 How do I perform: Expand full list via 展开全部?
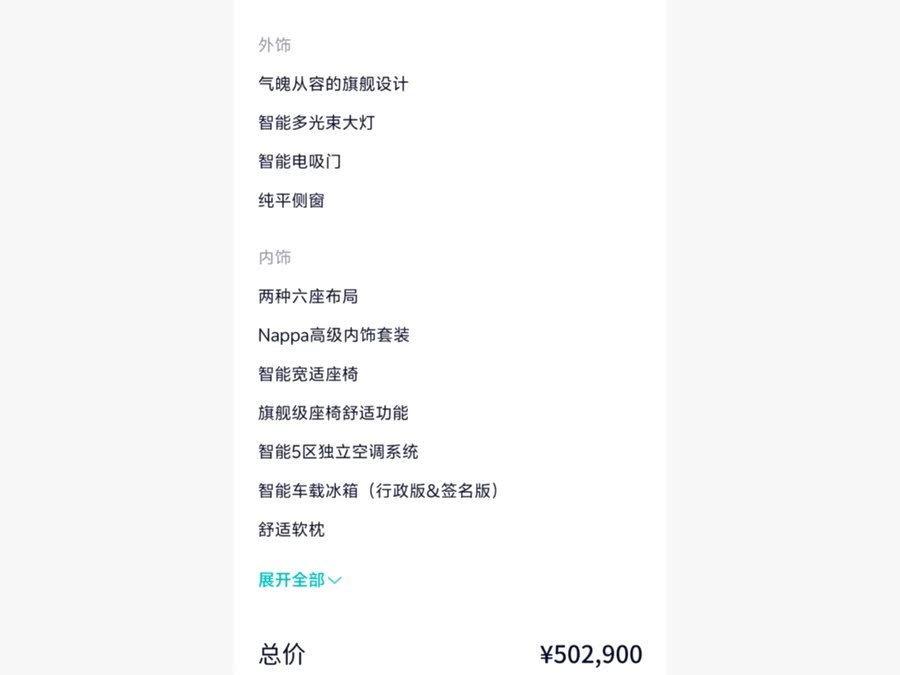click(x=299, y=580)
